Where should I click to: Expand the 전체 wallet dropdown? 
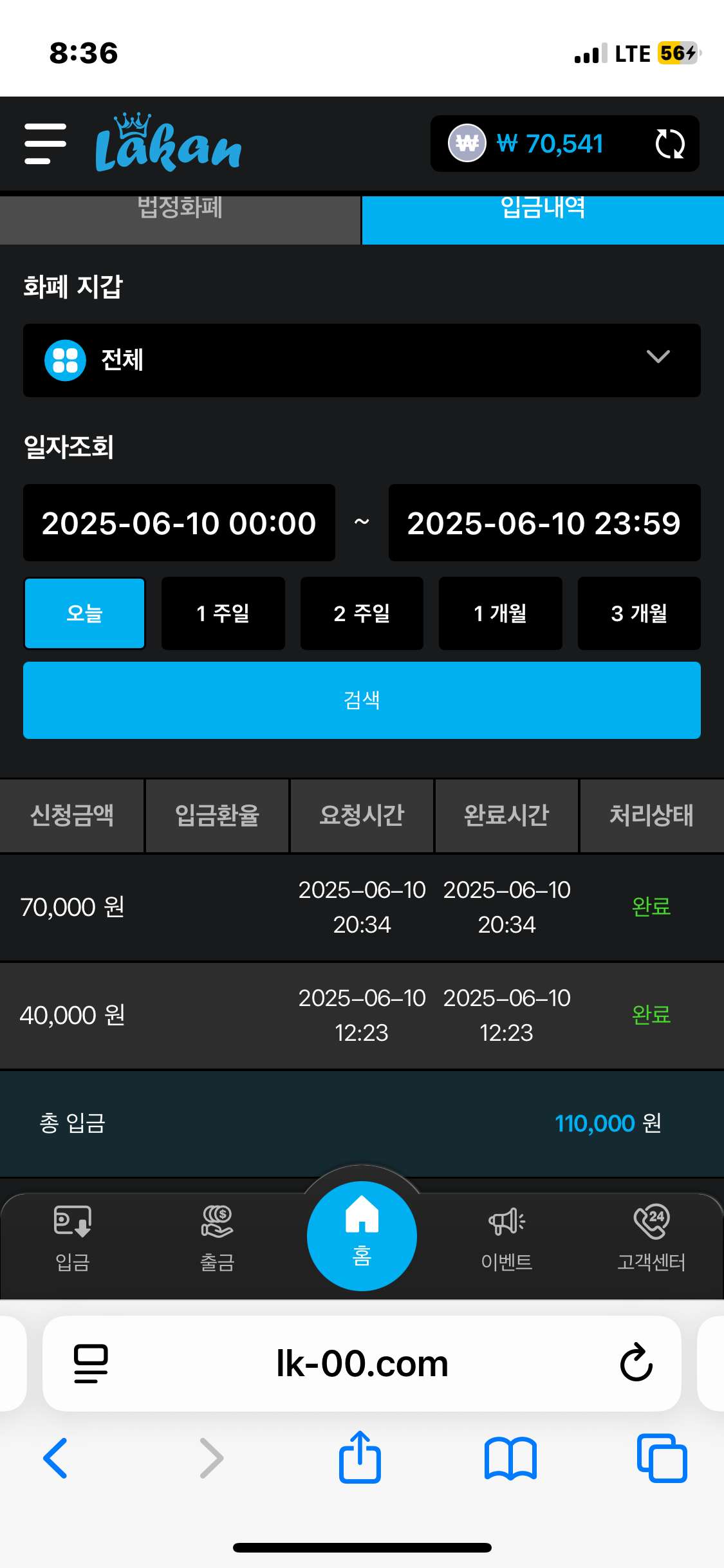pyautogui.click(x=362, y=360)
